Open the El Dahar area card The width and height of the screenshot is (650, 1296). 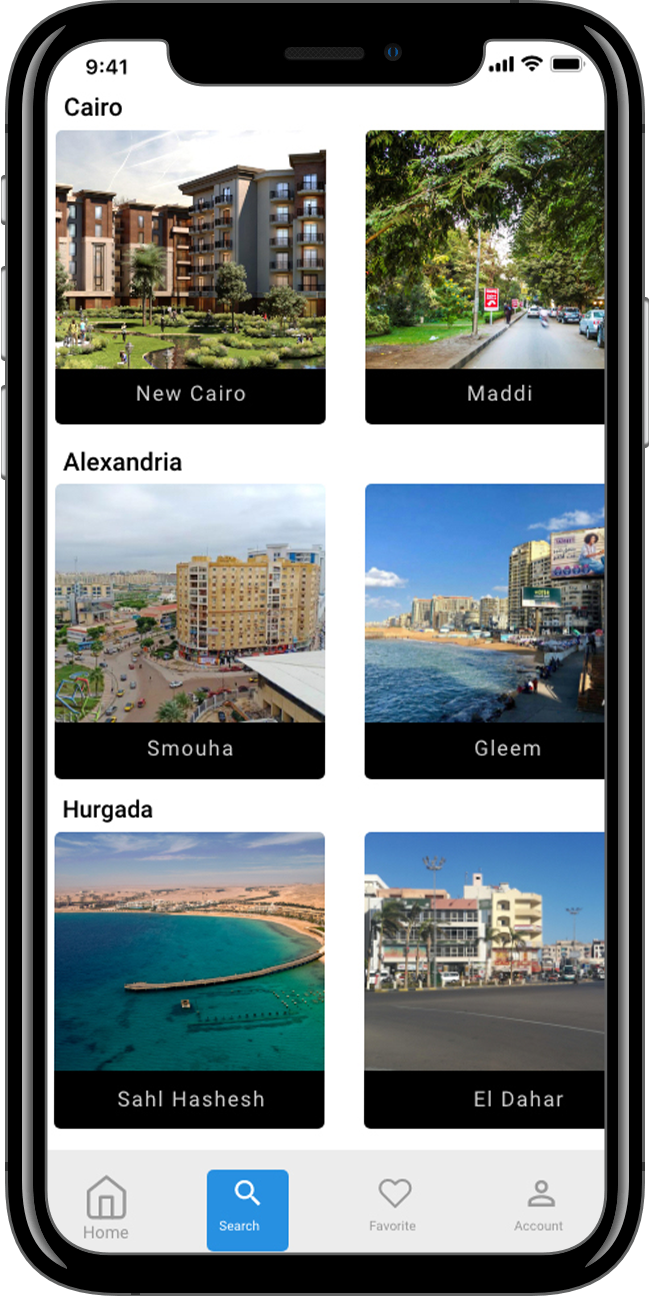pos(485,980)
